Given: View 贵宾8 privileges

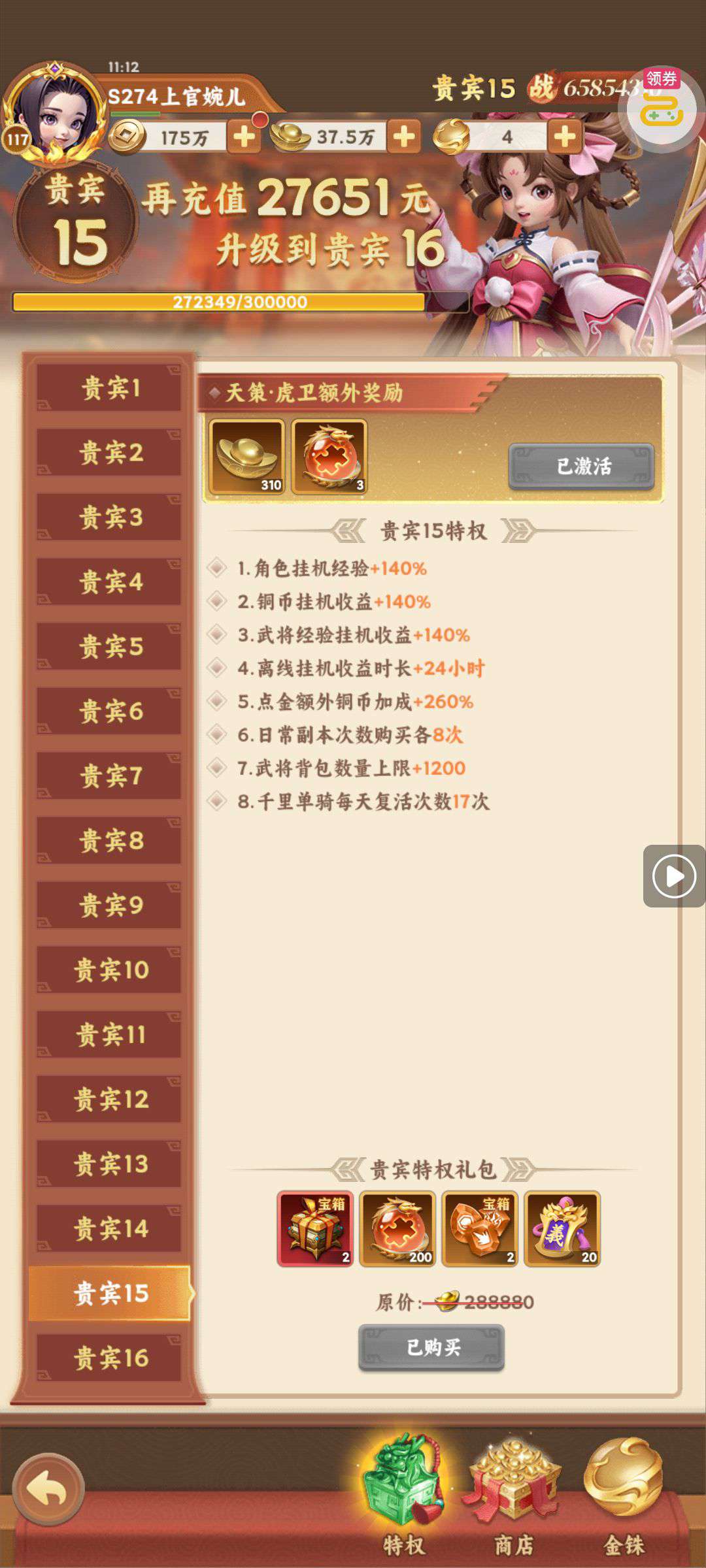Looking at the screenshot, I should (x=109, y=841).
